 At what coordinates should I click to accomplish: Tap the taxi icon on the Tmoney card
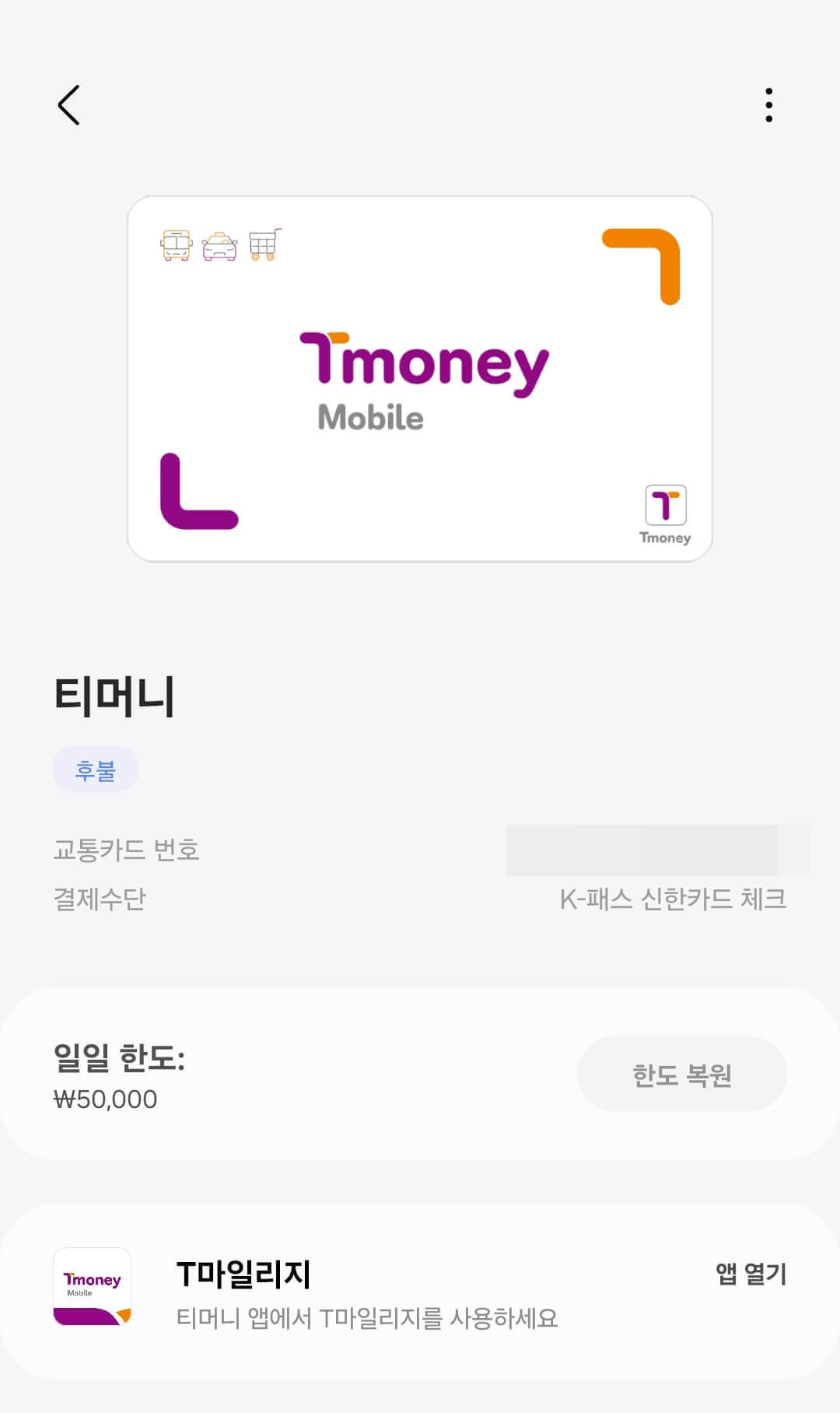coord(221,245)
